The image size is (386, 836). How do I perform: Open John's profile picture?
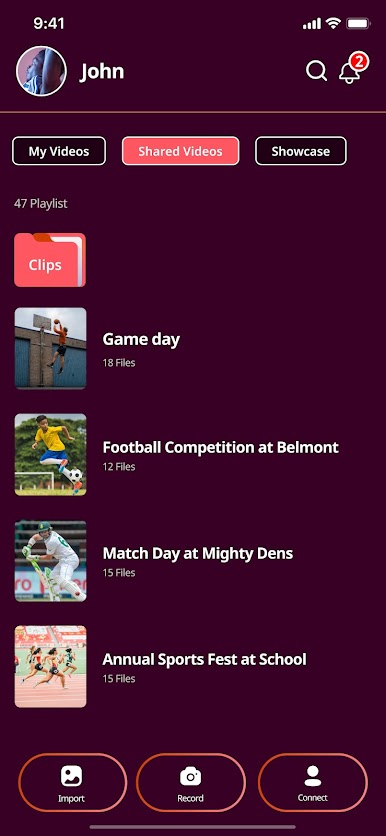tap(41, 71)
